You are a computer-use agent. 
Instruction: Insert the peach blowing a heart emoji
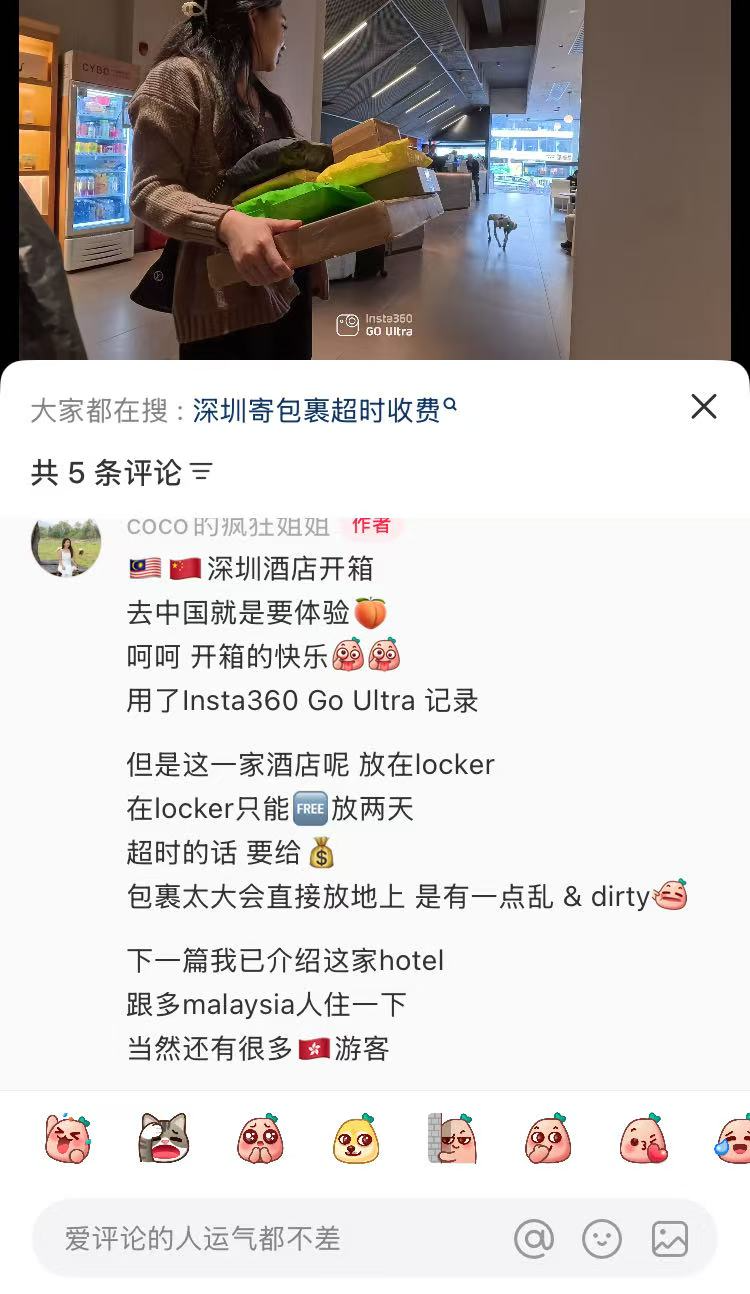point(644,1139)
